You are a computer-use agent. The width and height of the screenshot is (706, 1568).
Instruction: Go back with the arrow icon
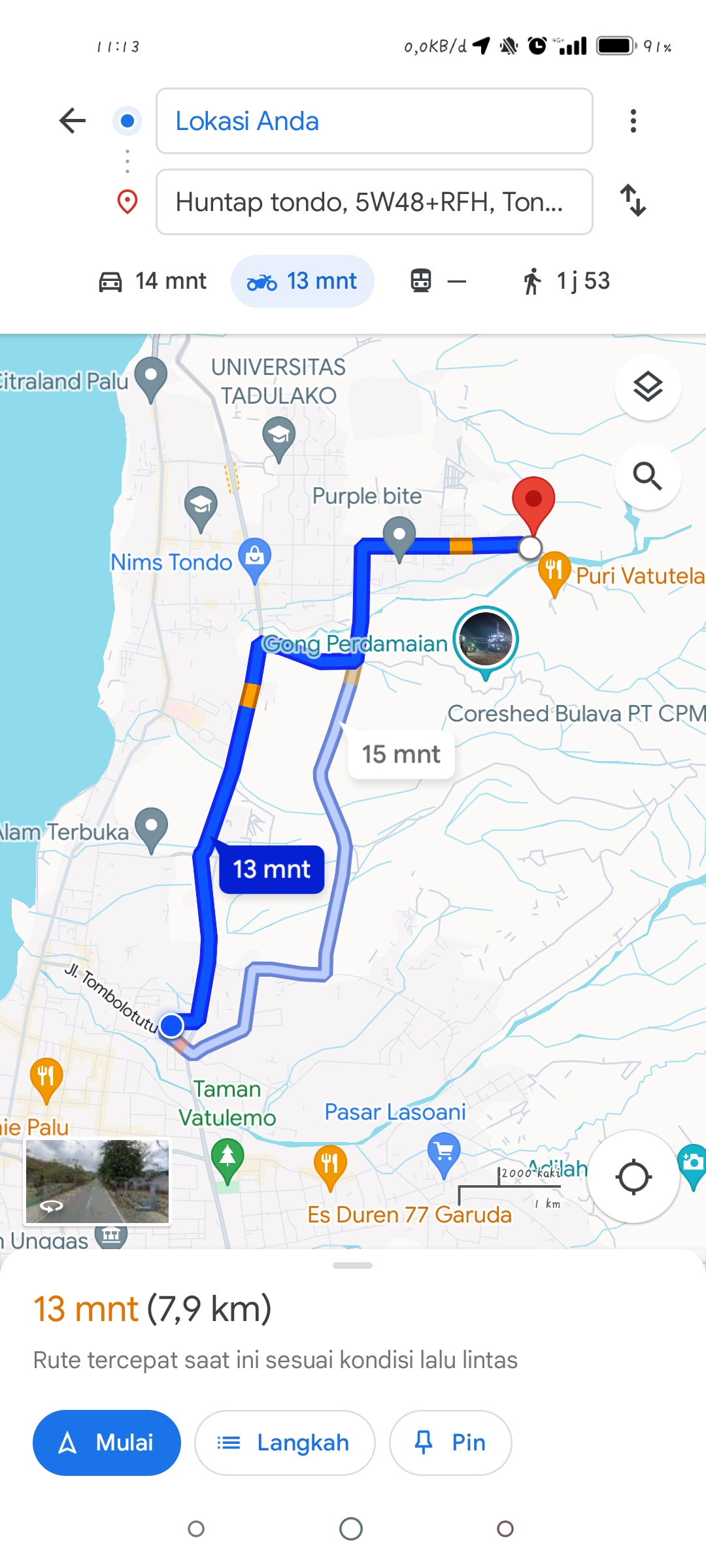[x=73, y=121]
